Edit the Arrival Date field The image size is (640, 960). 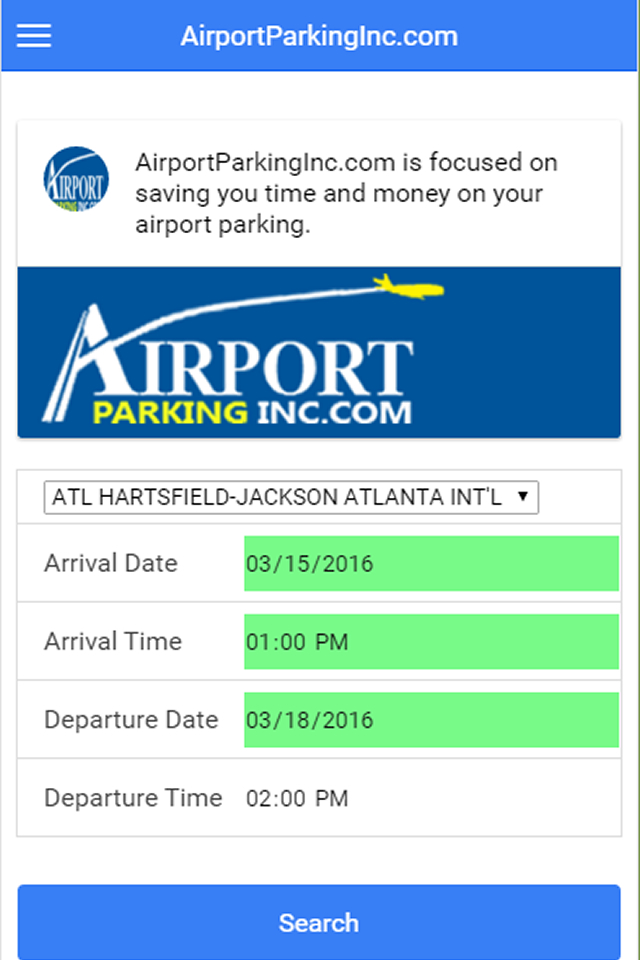[x=431, y=563]
